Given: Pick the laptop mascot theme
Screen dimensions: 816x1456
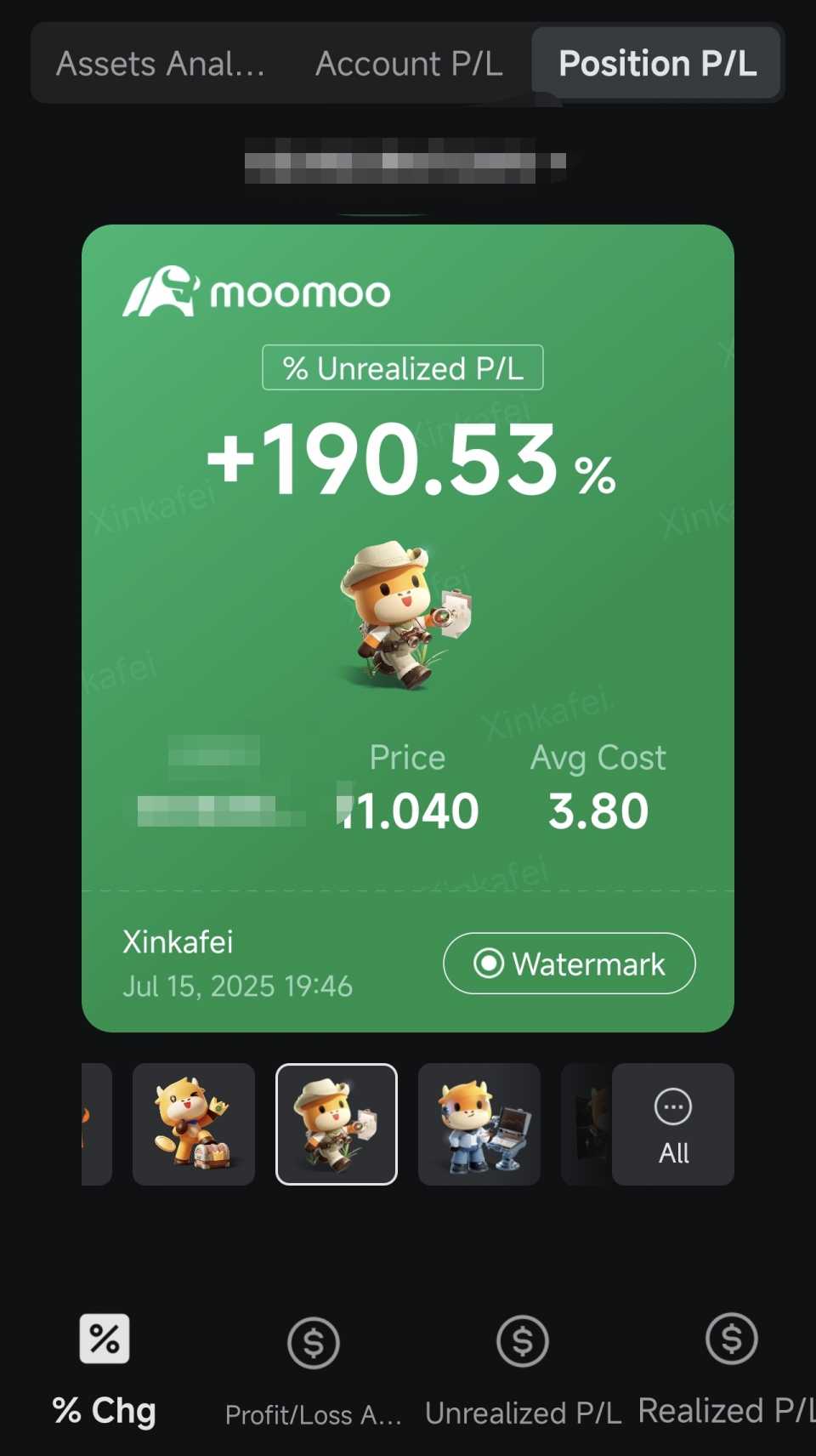Looking at the screenshot, I should 479,1123.
